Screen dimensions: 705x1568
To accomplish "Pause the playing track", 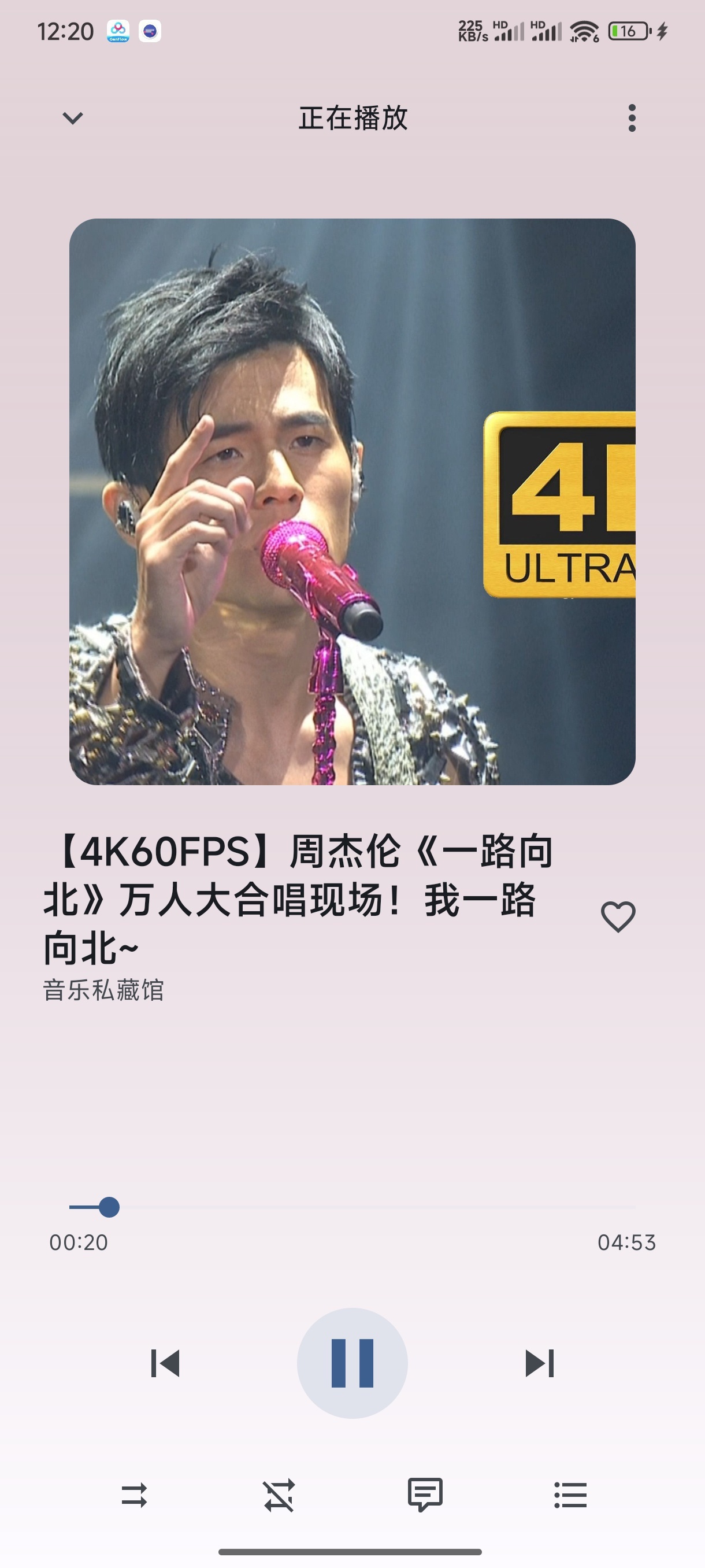I will [x=352, y=1363].
